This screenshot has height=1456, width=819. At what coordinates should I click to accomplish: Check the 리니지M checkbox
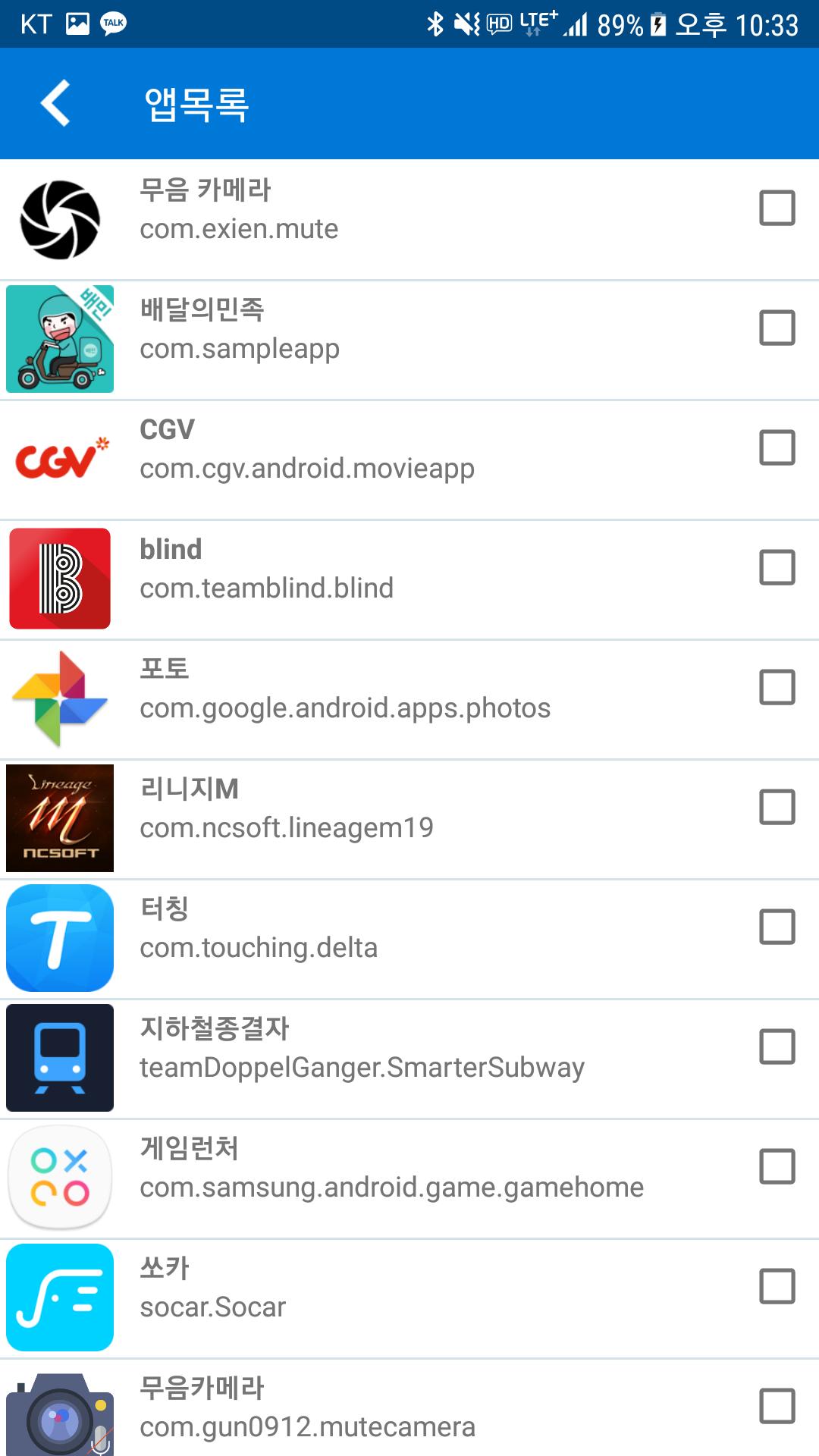(x=777, y=807)
